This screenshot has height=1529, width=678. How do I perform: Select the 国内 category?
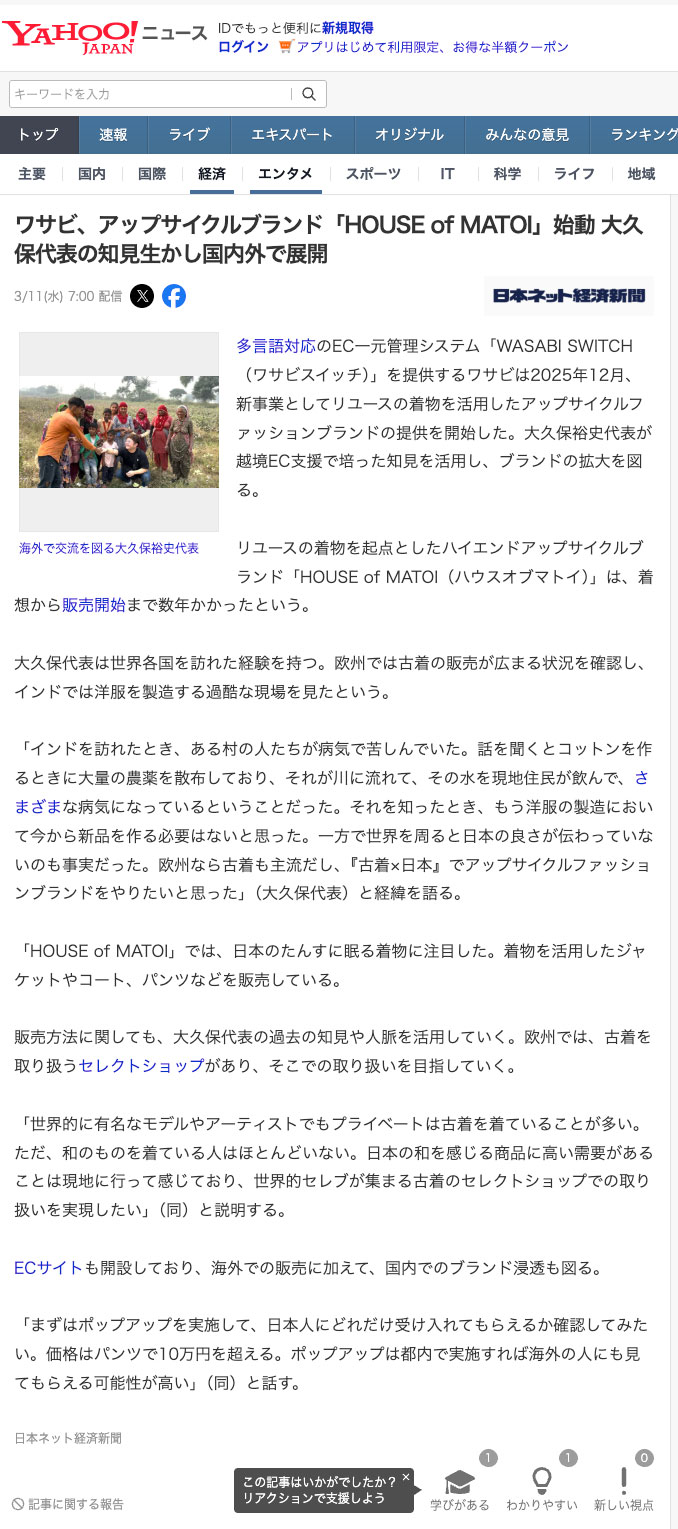(x=92, y=174)
